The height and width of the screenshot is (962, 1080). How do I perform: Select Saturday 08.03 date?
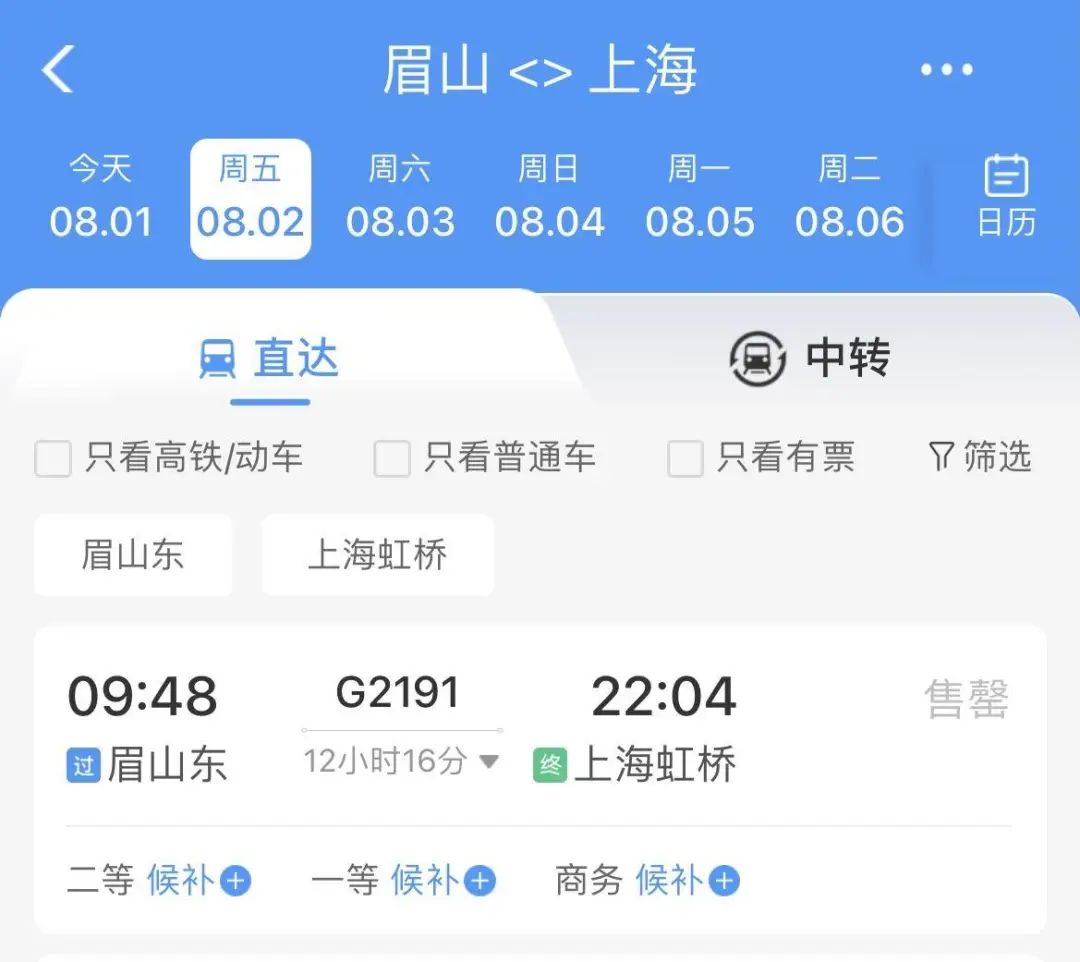[400, 198]
